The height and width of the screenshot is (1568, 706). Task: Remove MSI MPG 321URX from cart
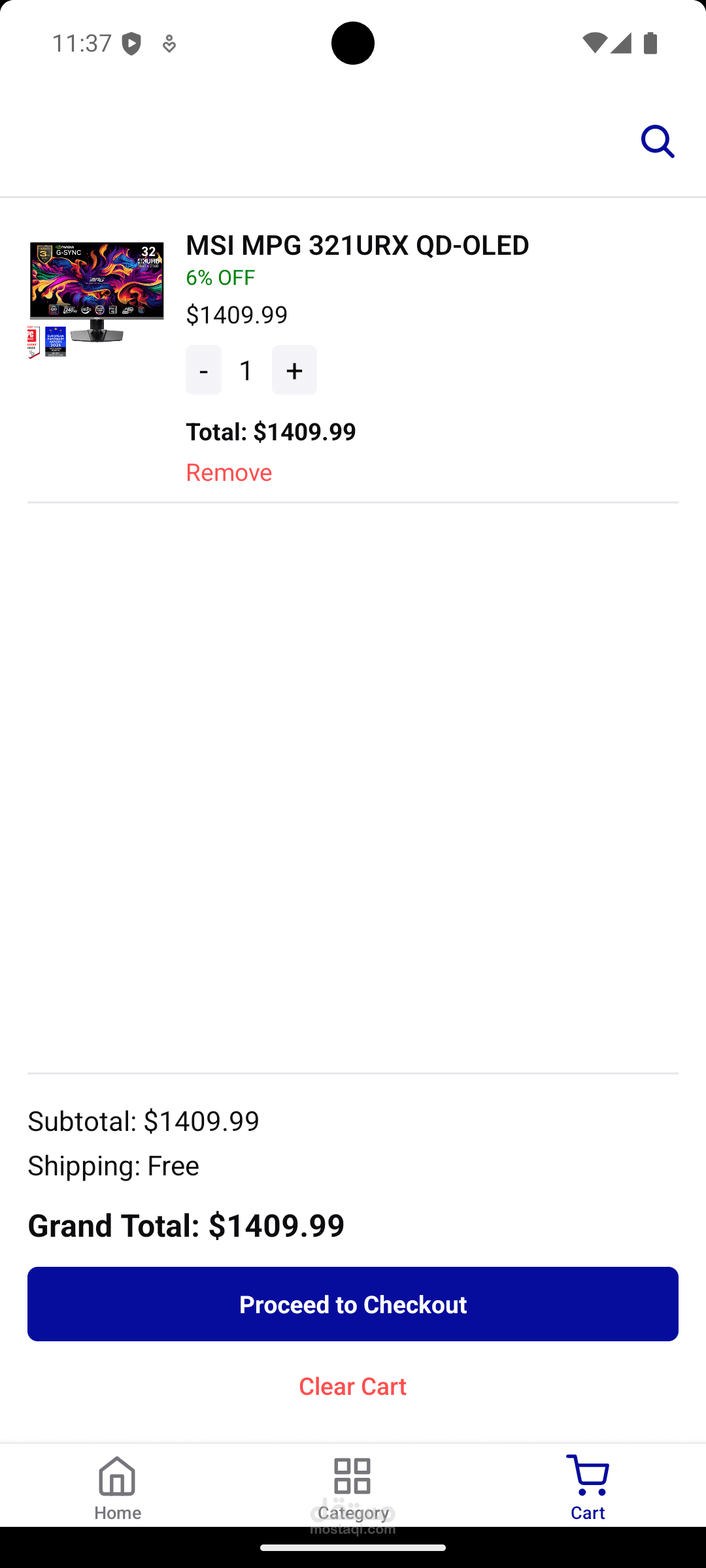229,472
